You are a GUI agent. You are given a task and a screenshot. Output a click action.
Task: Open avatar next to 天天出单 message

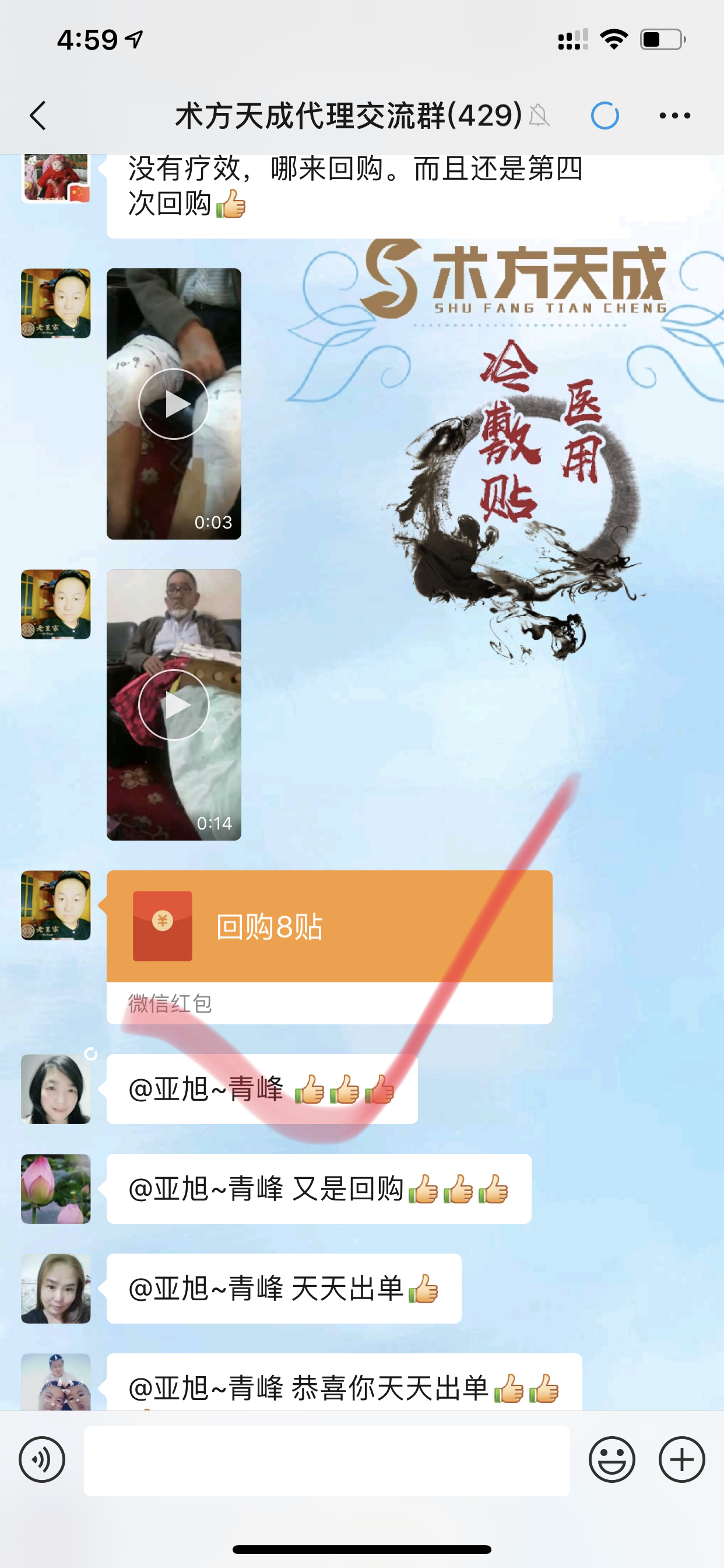(x=56, y=1288)
